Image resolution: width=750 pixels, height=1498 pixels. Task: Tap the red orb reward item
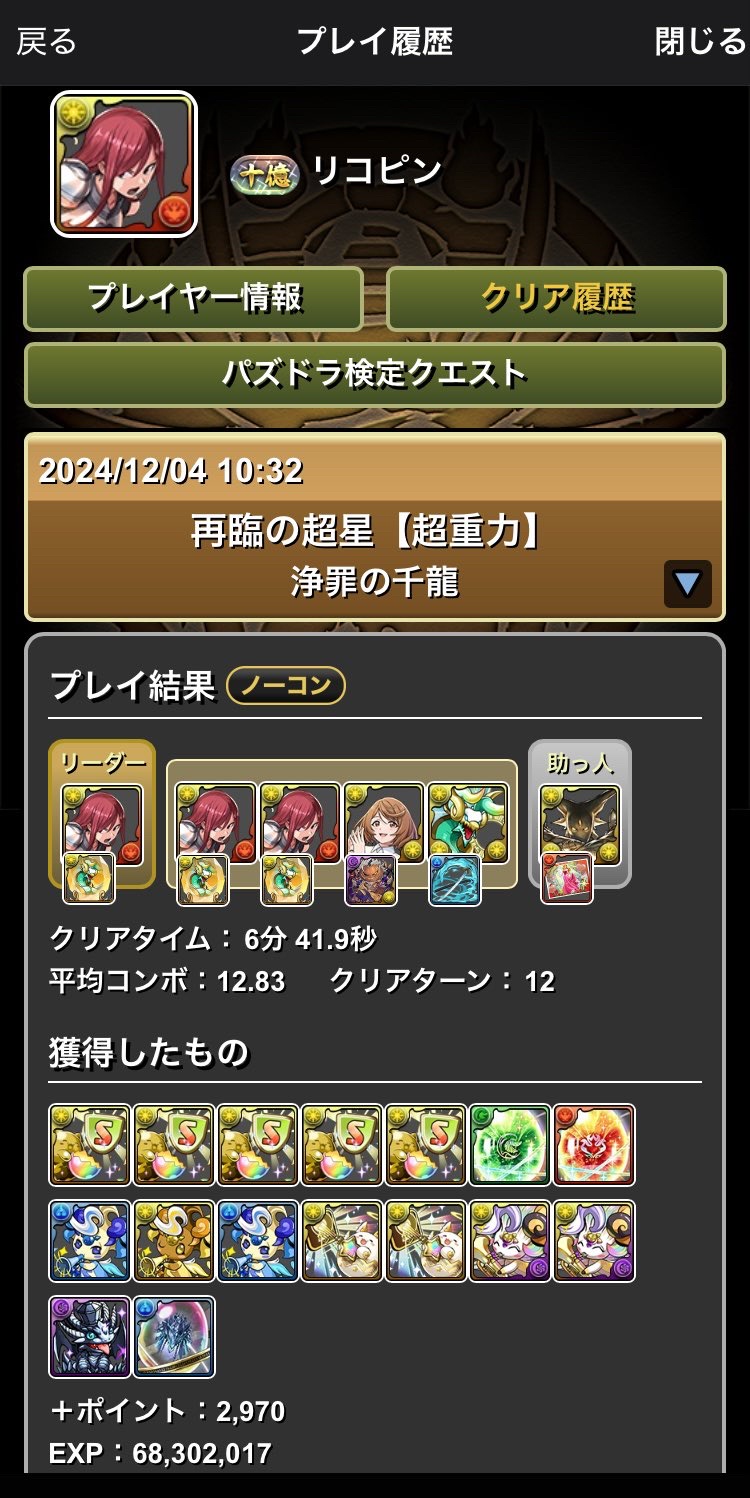pos(594,1144)
